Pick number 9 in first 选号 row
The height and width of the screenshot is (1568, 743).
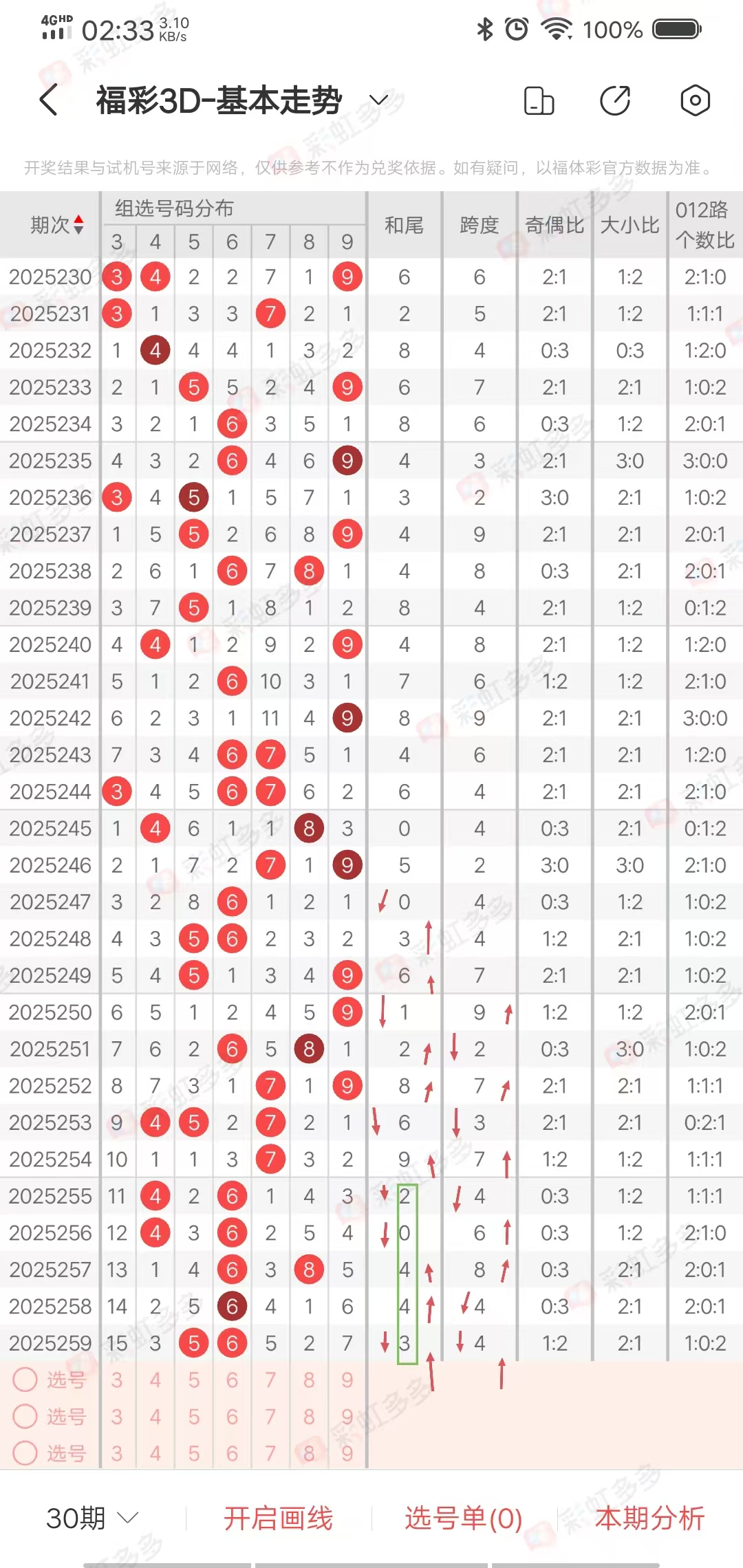tap(347, 1380)
